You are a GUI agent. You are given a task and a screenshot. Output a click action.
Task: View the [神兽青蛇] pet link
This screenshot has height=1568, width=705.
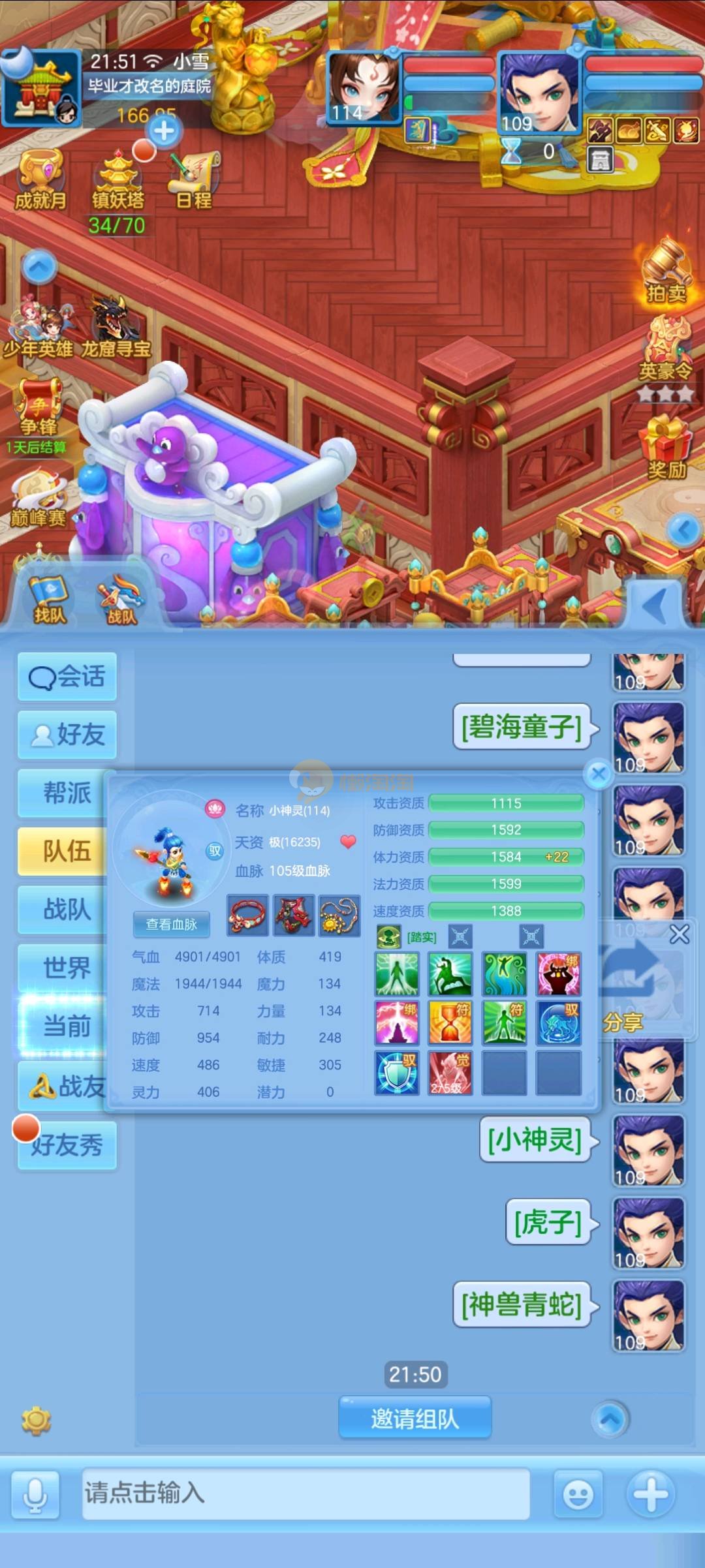click(522, 1305)
